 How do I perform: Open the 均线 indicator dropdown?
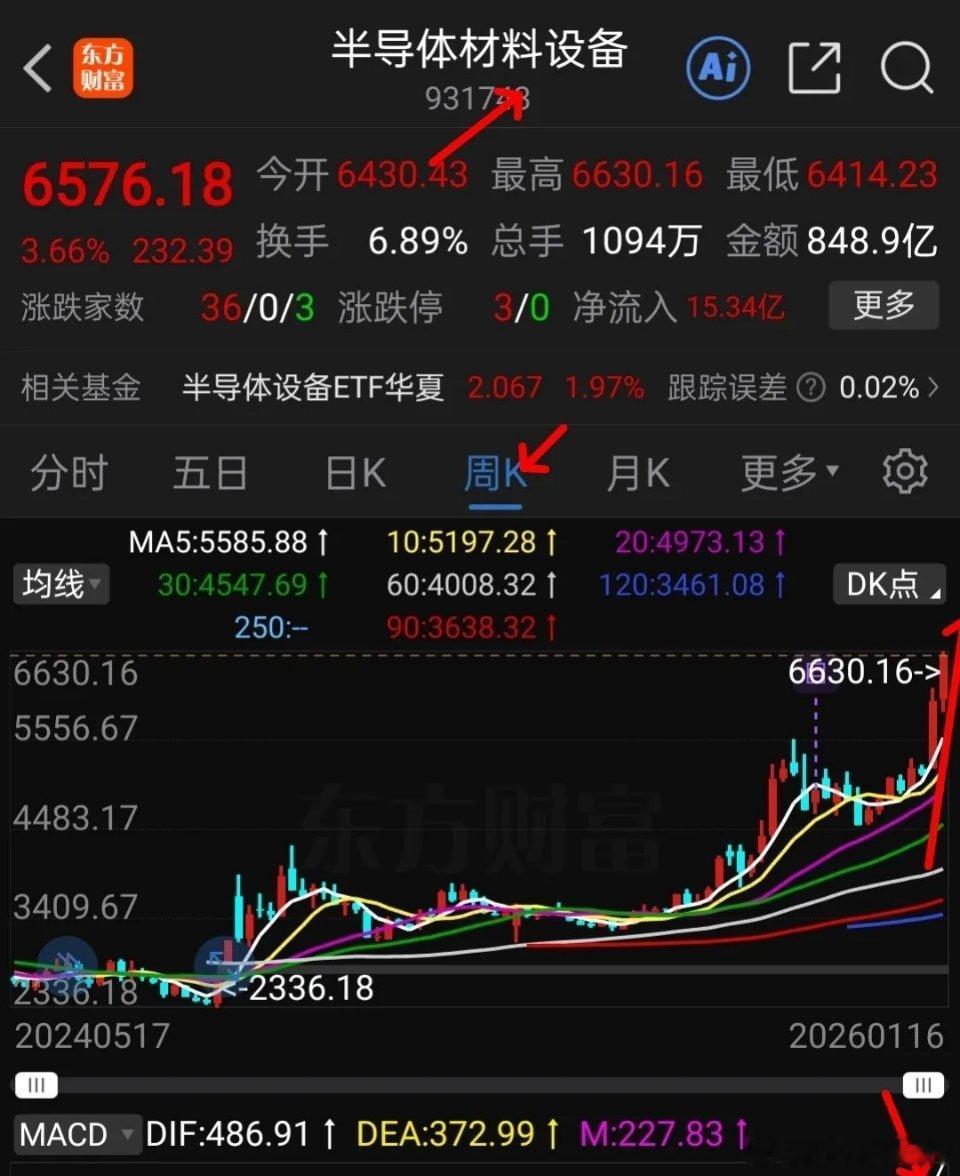click(x=60, y=585)
